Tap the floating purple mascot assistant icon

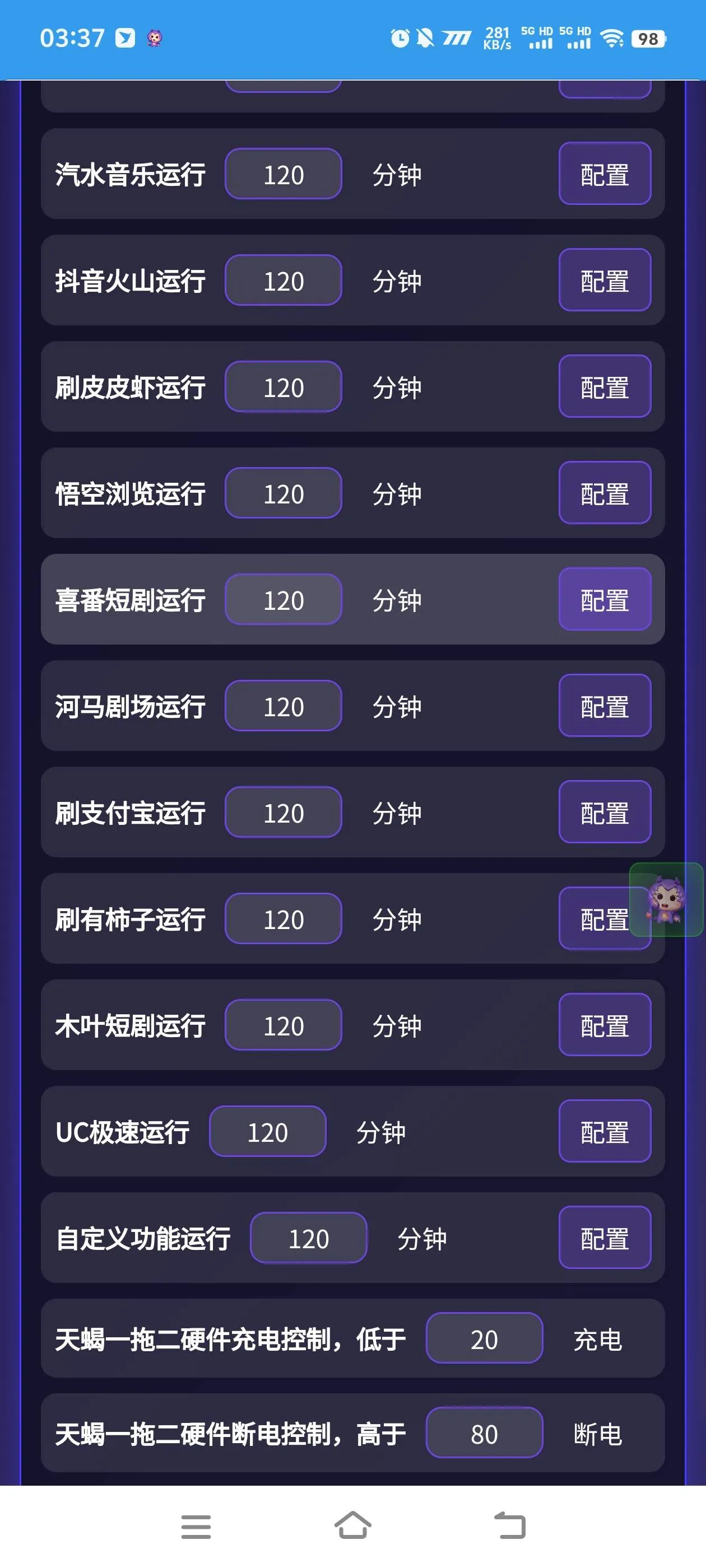pos(665,902)
